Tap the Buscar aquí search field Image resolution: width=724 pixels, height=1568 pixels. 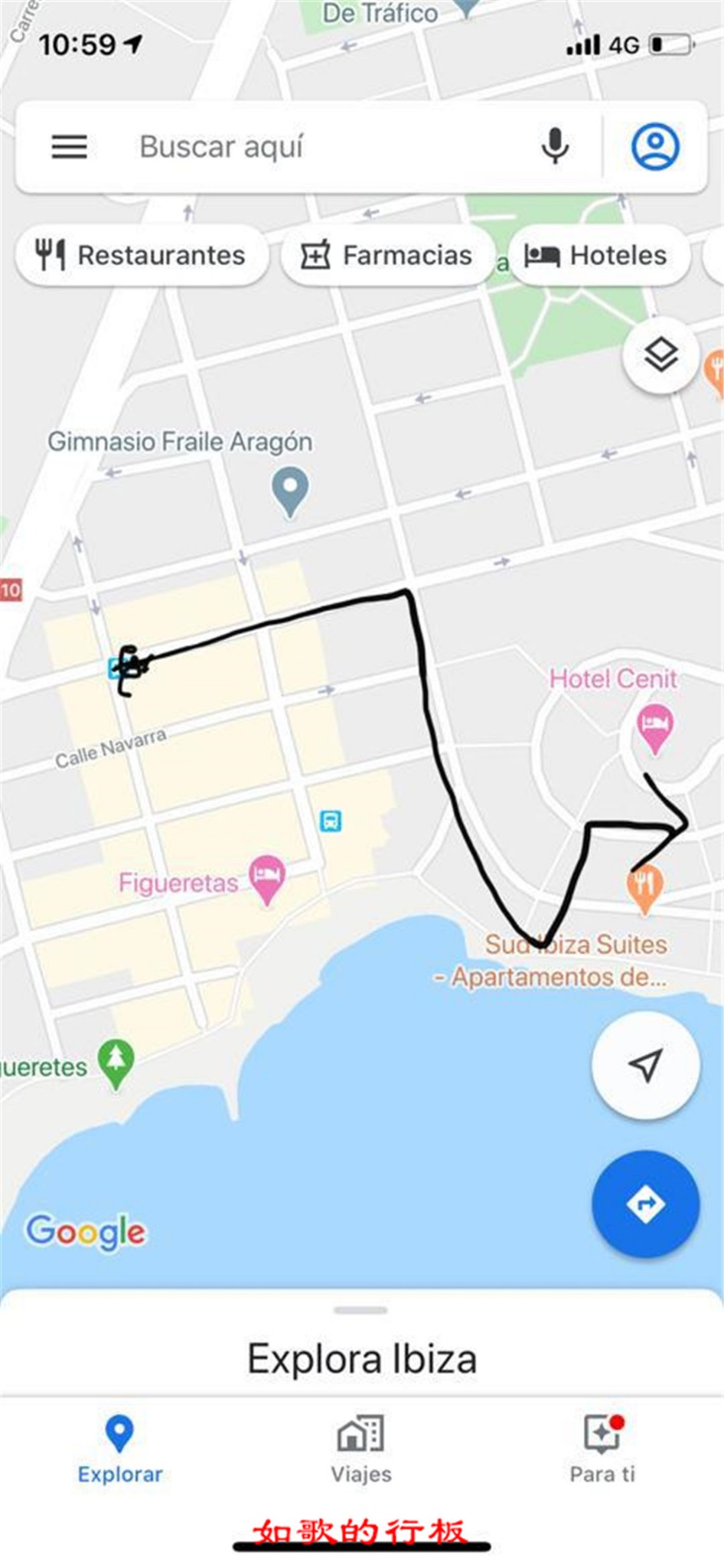tap(306, 146)
